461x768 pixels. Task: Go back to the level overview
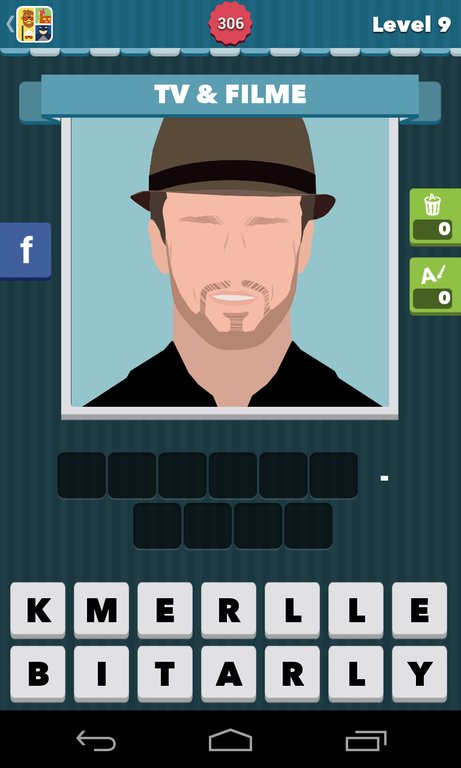click(30, 24)
